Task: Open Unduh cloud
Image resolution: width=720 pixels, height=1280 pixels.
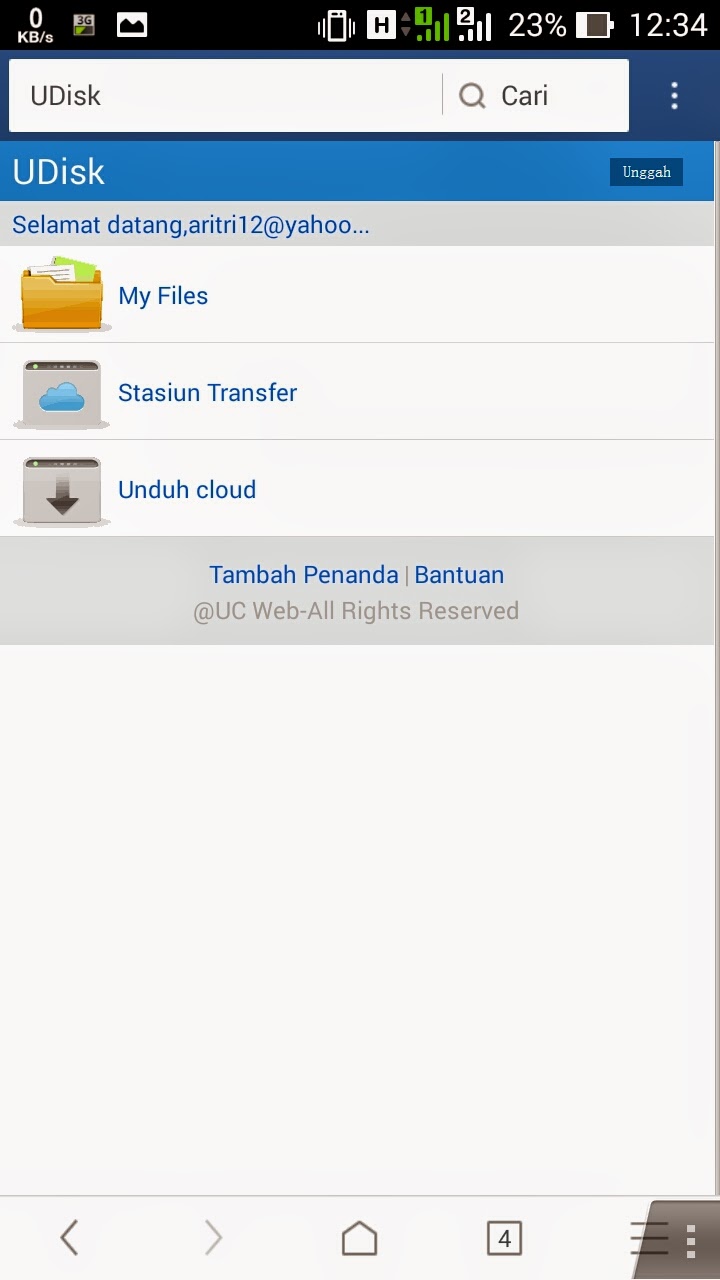Action: coord(187,490)
